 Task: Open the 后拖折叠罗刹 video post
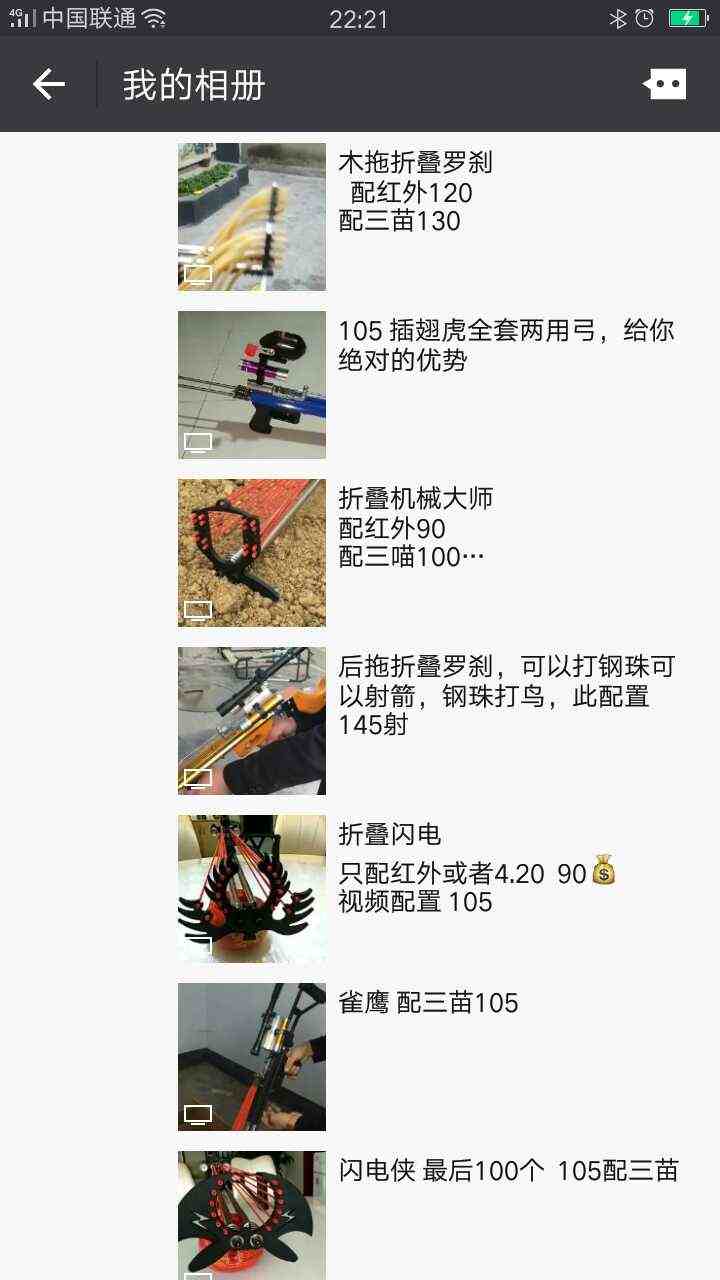pyautogui.click(x=252, y=721)
